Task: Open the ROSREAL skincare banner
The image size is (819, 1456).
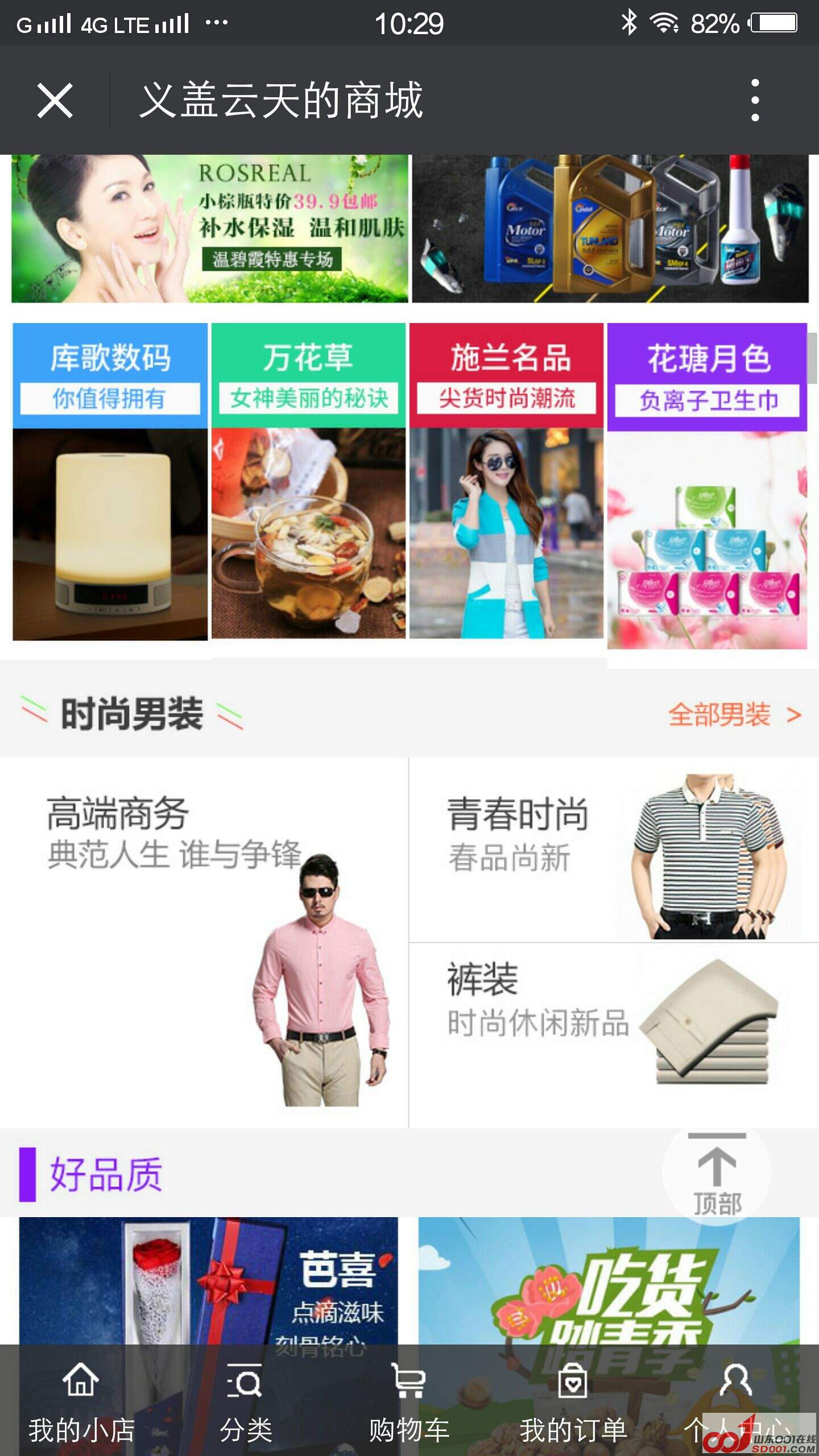Action: point(209,229)
